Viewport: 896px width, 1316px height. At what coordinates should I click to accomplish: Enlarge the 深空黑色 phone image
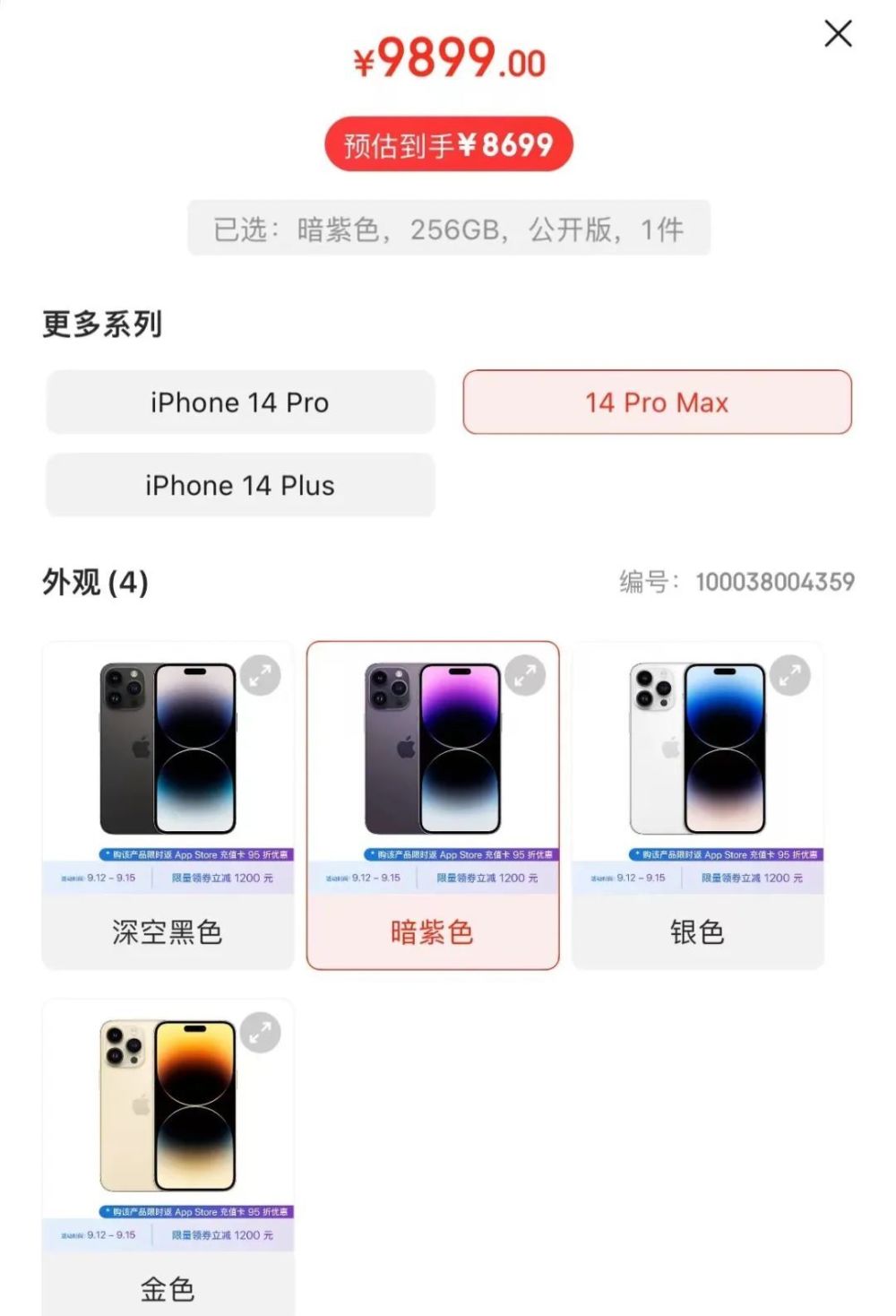[261, 676]
